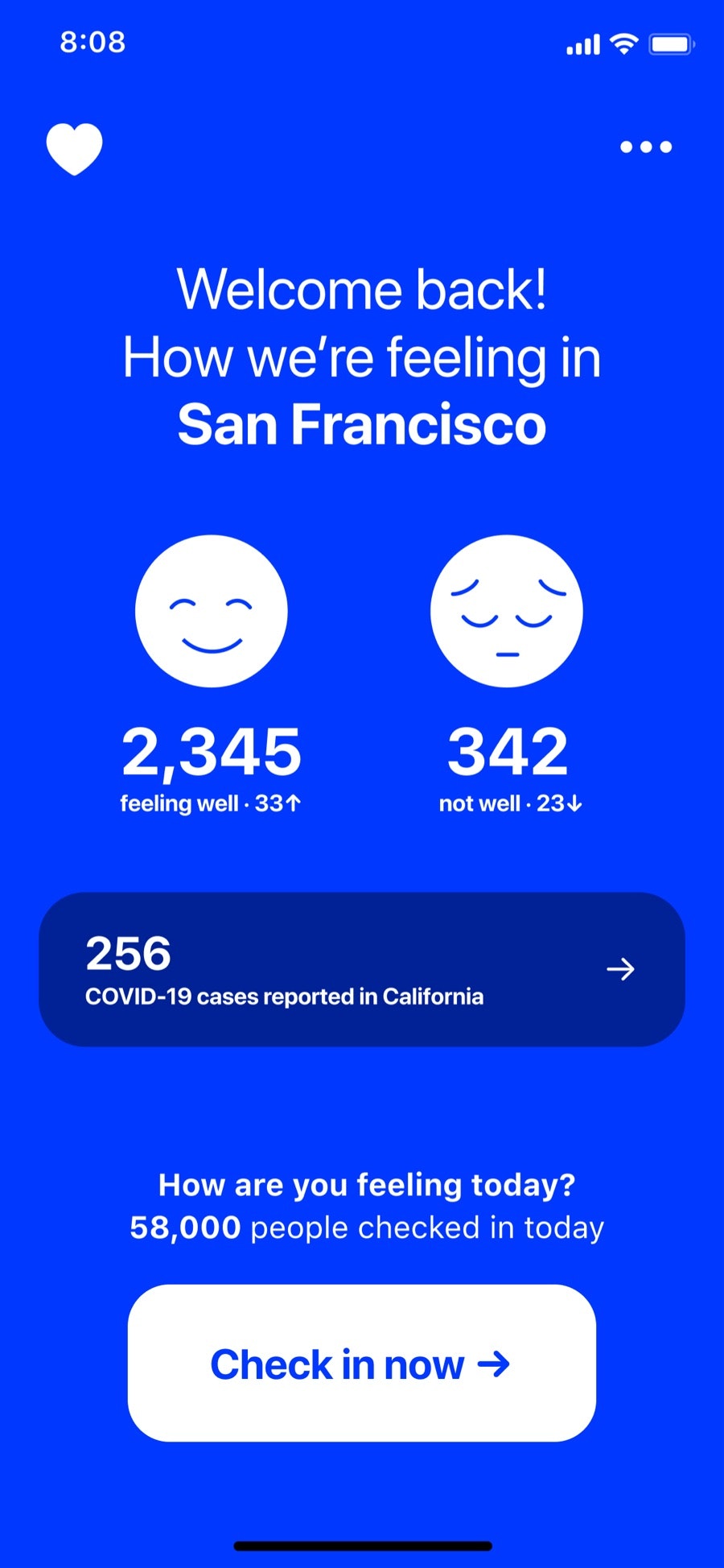
Task: Tap the Check in now button
Action: (362, 1364)
